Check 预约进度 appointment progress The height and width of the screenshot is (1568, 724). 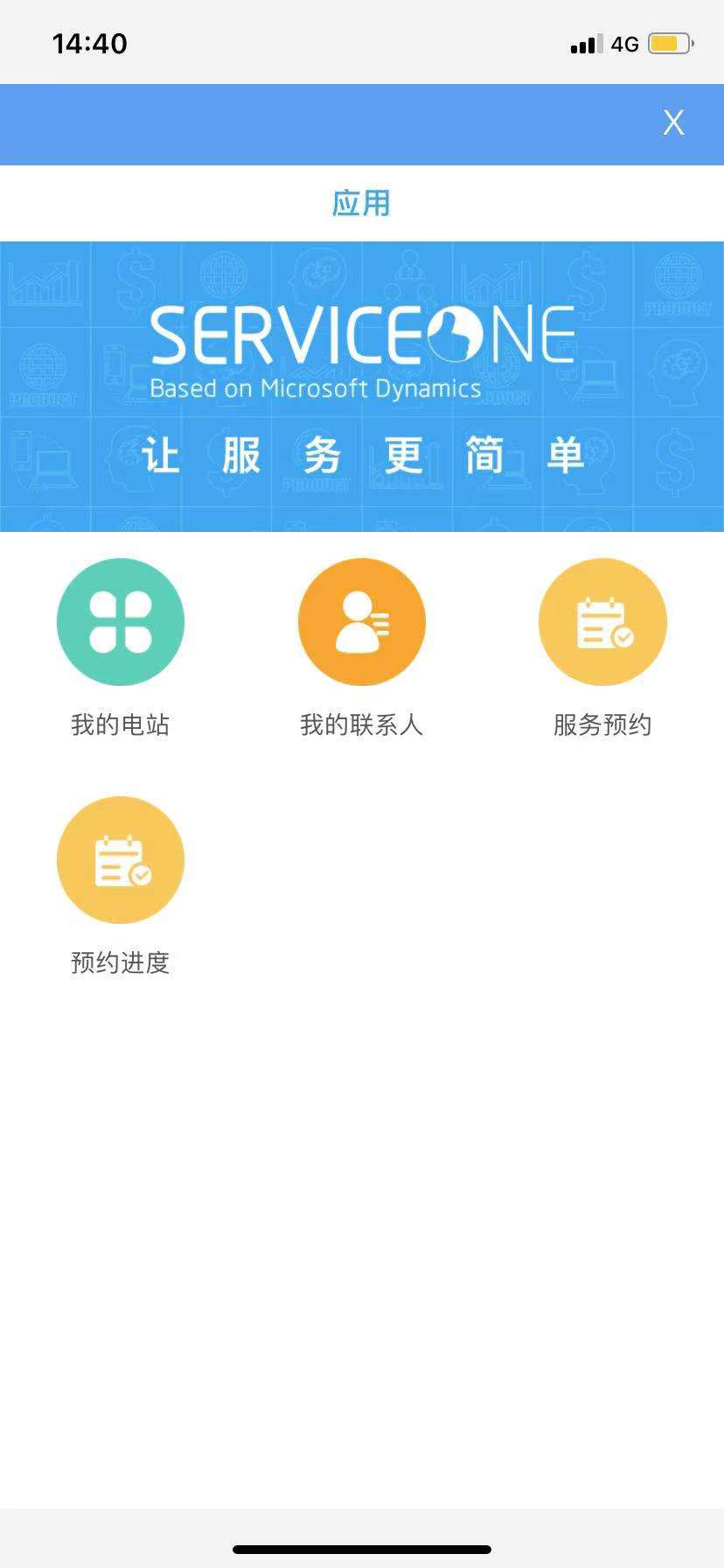click(x=121, y=860)
